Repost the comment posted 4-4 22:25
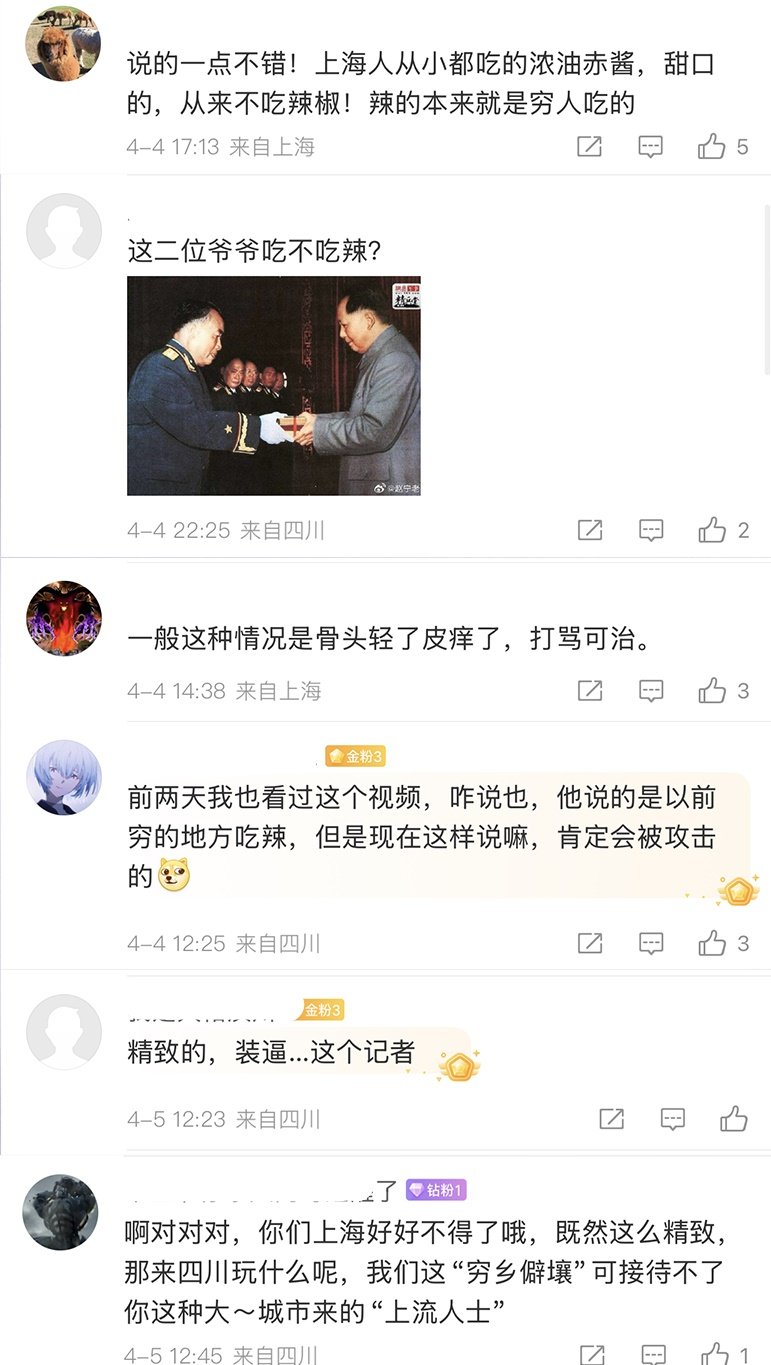771x1365 pixels. 590,530
